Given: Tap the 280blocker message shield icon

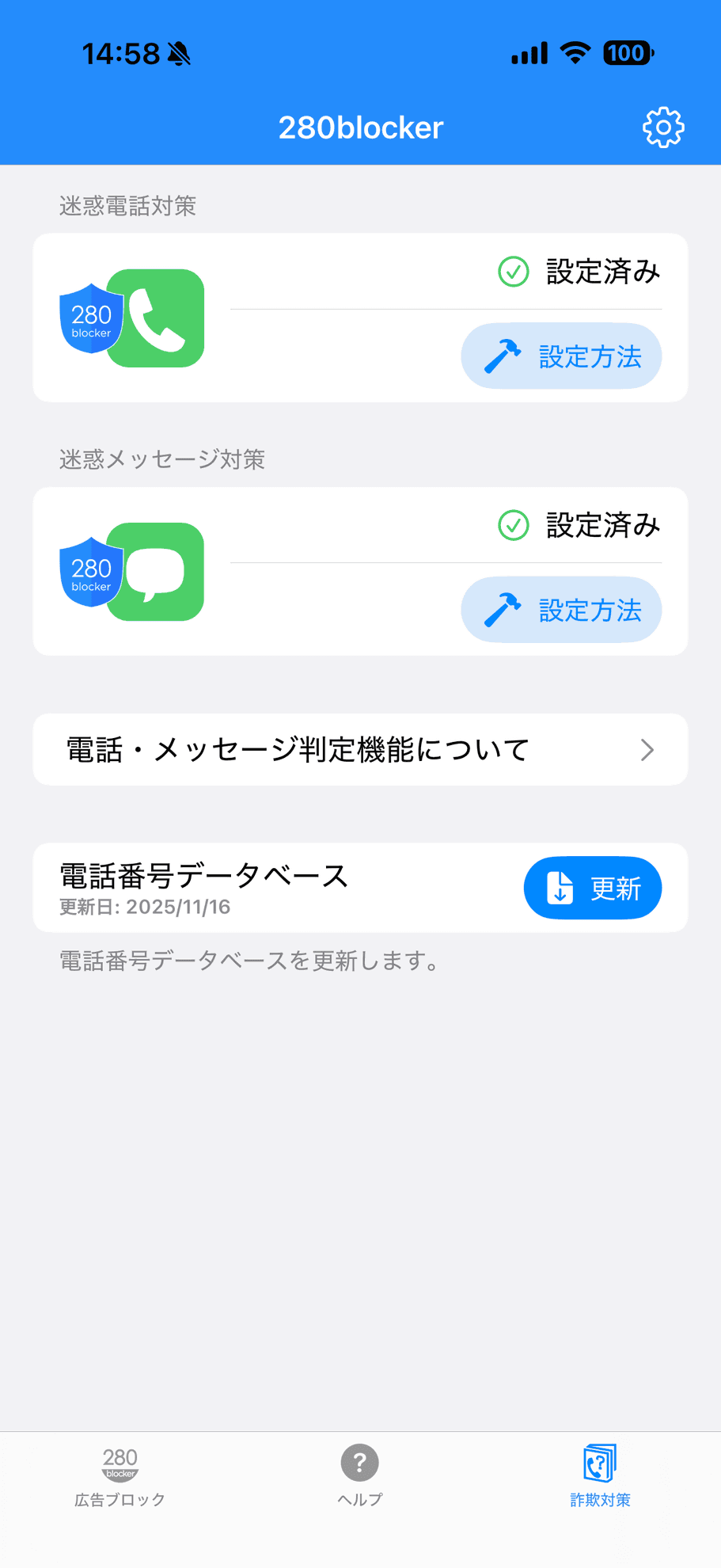Looking at the screenshot, I should pyautogui.click(x=131, y=572).
